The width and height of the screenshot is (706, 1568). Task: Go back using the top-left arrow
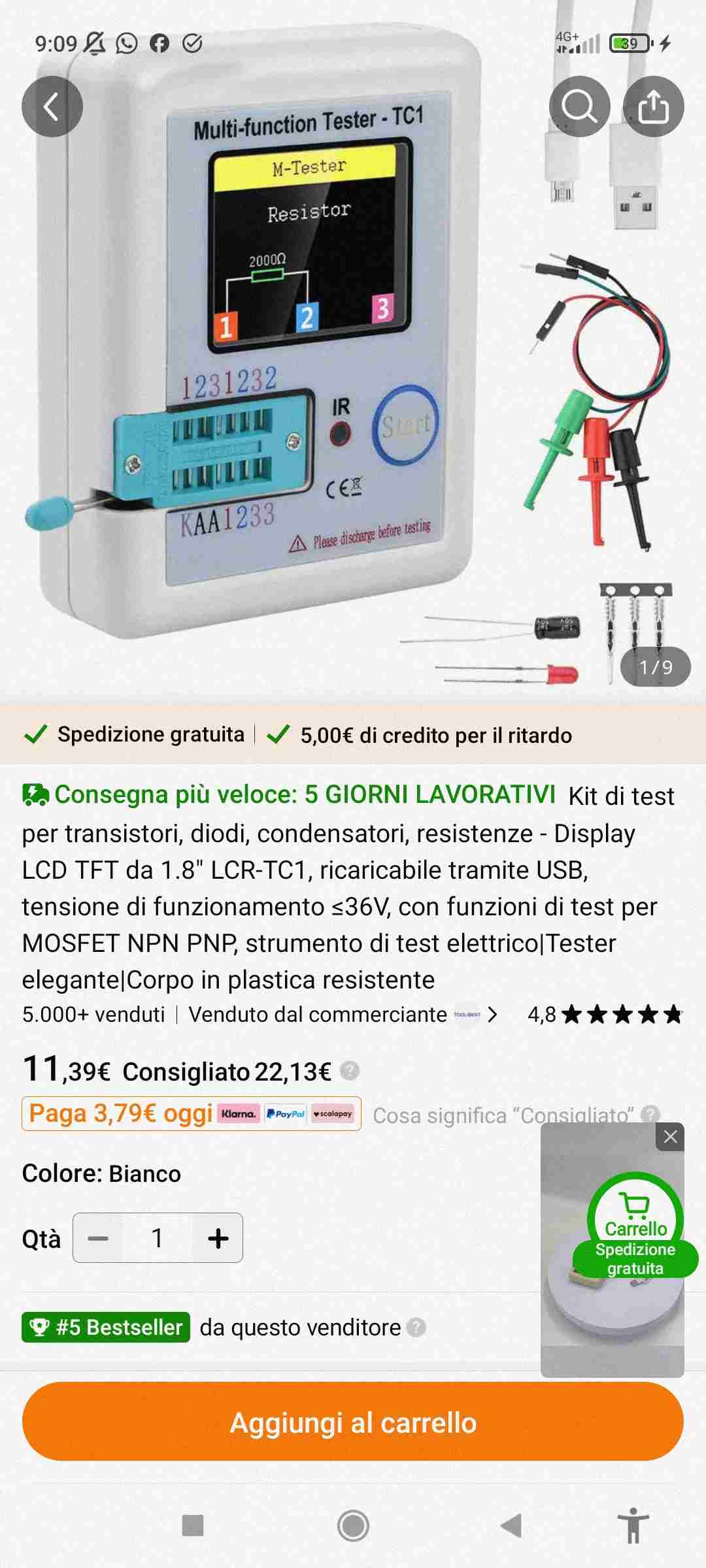coord(52,106)
